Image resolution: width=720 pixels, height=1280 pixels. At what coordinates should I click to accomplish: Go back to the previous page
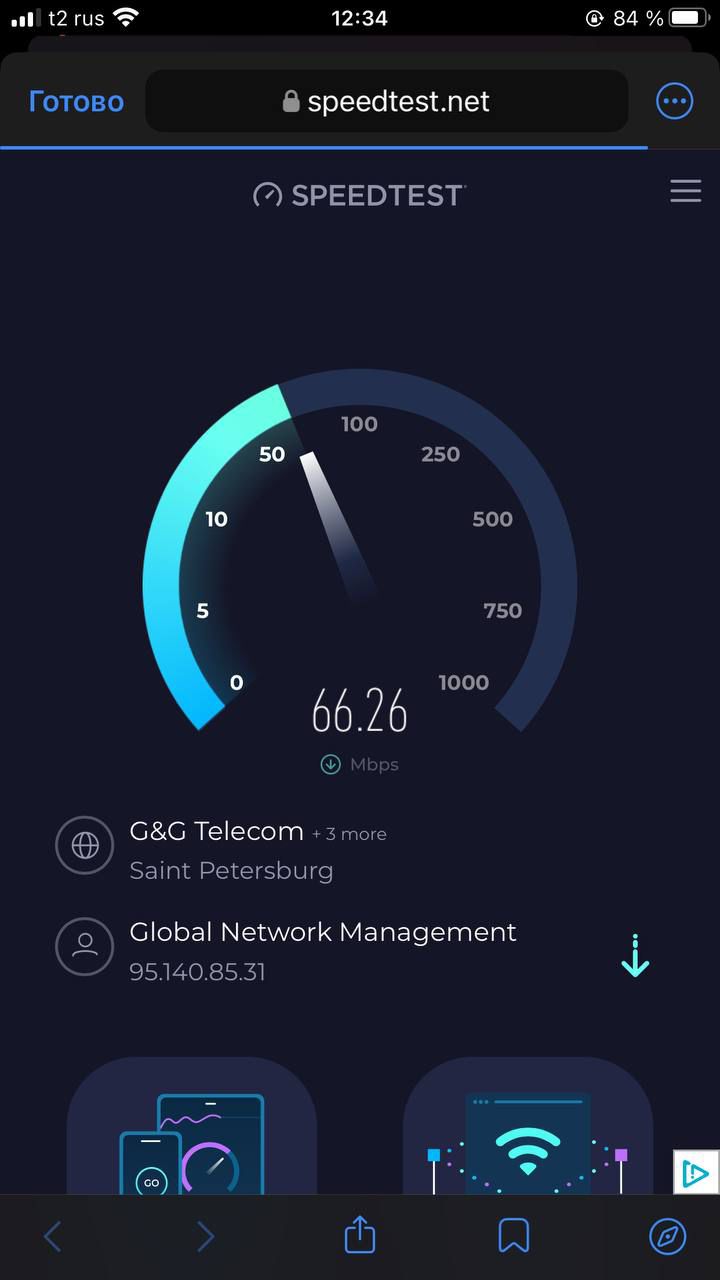[53, 1237]
